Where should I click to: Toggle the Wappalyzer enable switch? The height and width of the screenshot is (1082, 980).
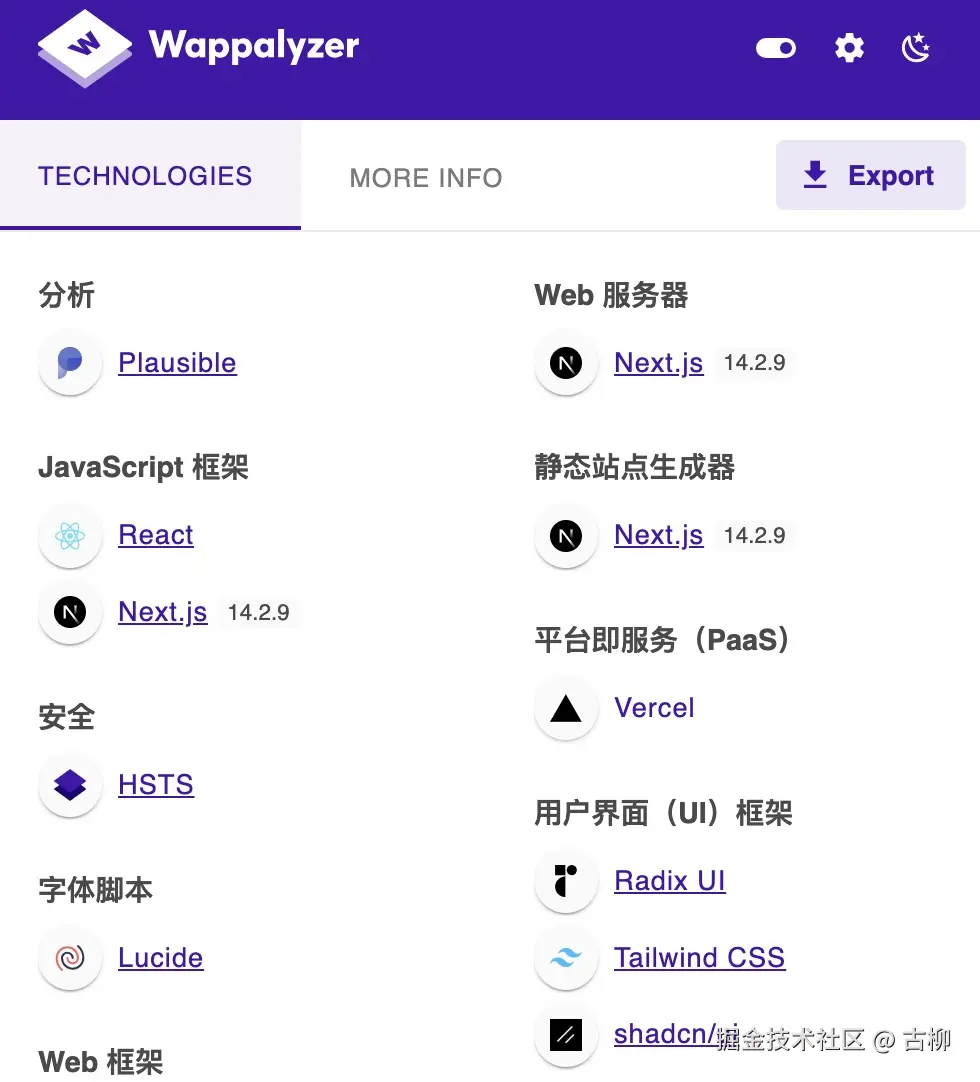pos(776,48)
